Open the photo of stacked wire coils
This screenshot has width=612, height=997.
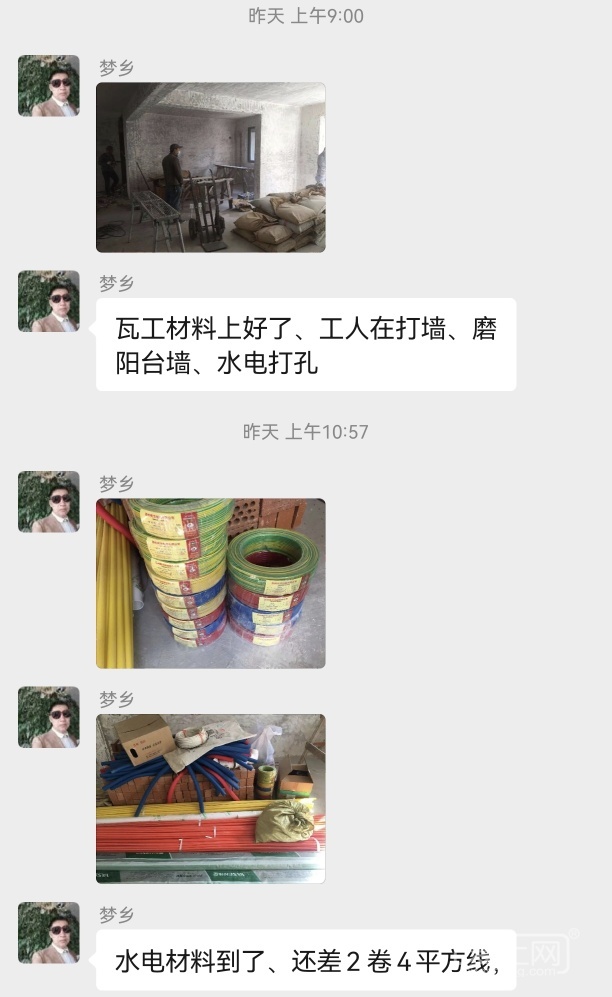[210, 583]
